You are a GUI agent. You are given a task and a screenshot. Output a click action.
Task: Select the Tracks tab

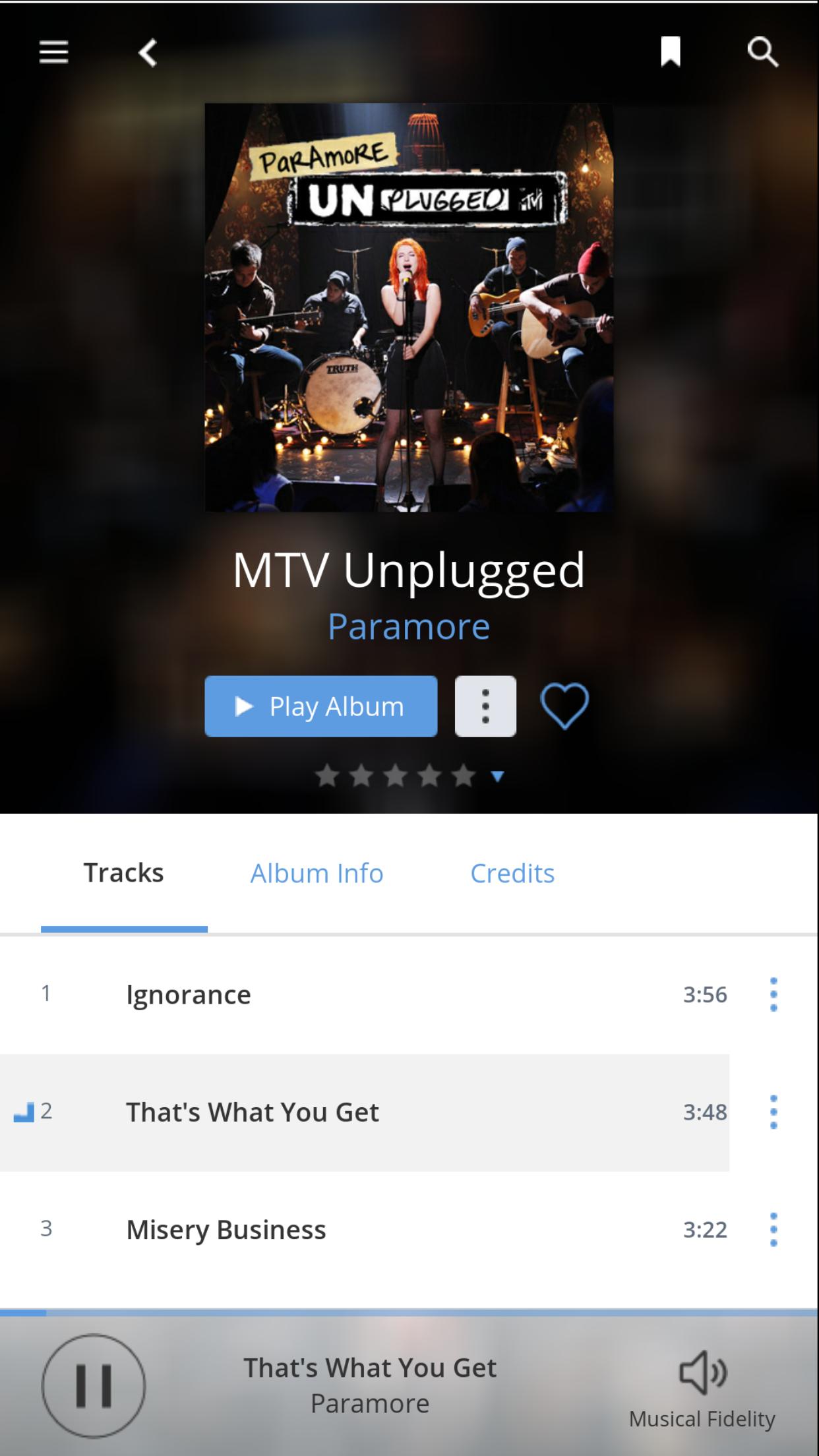pos(124,874)
